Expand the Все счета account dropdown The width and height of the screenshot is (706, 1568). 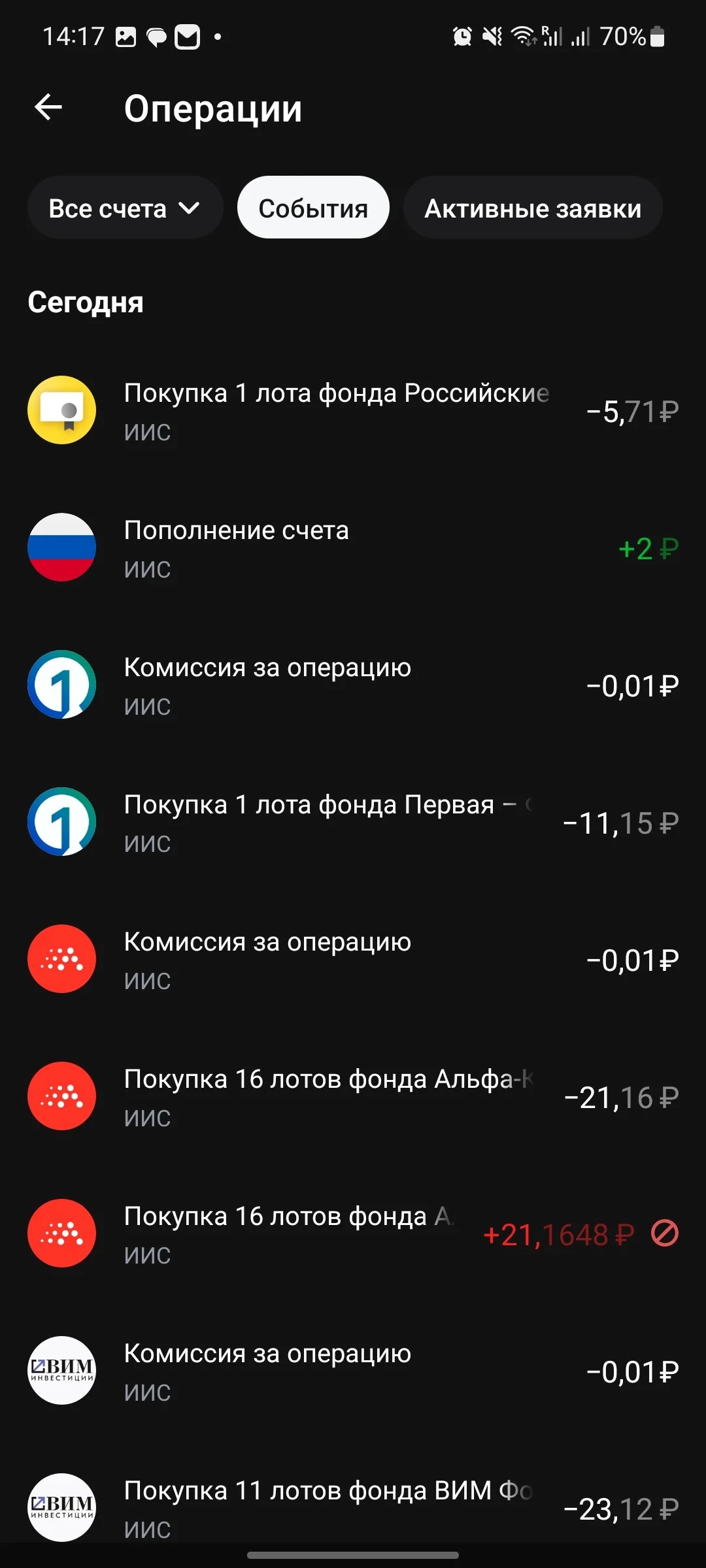(x=125, y=208)
